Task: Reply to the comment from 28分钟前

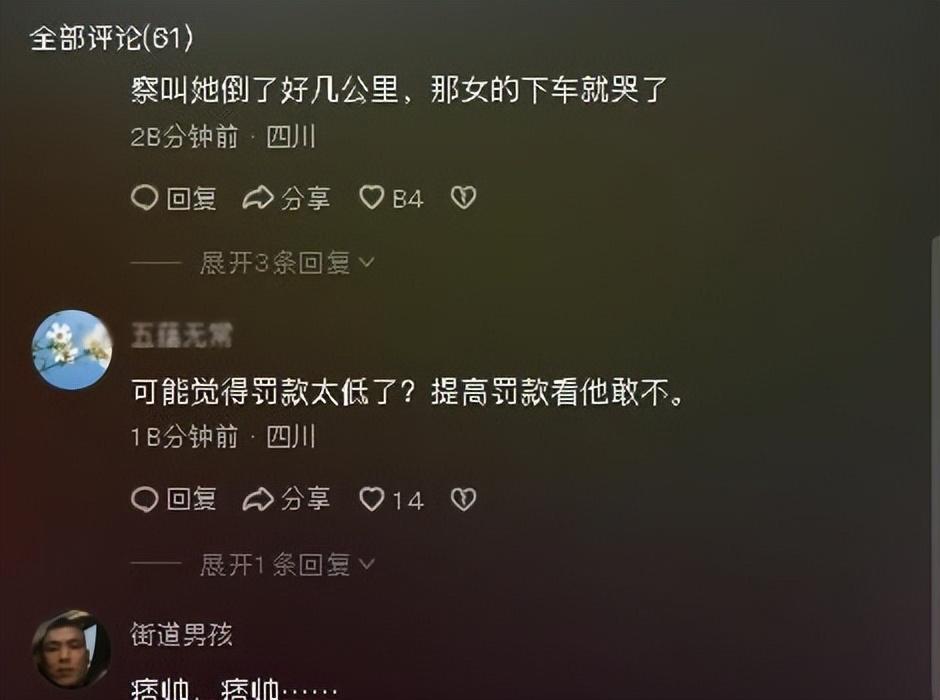Action: point(174,199)
